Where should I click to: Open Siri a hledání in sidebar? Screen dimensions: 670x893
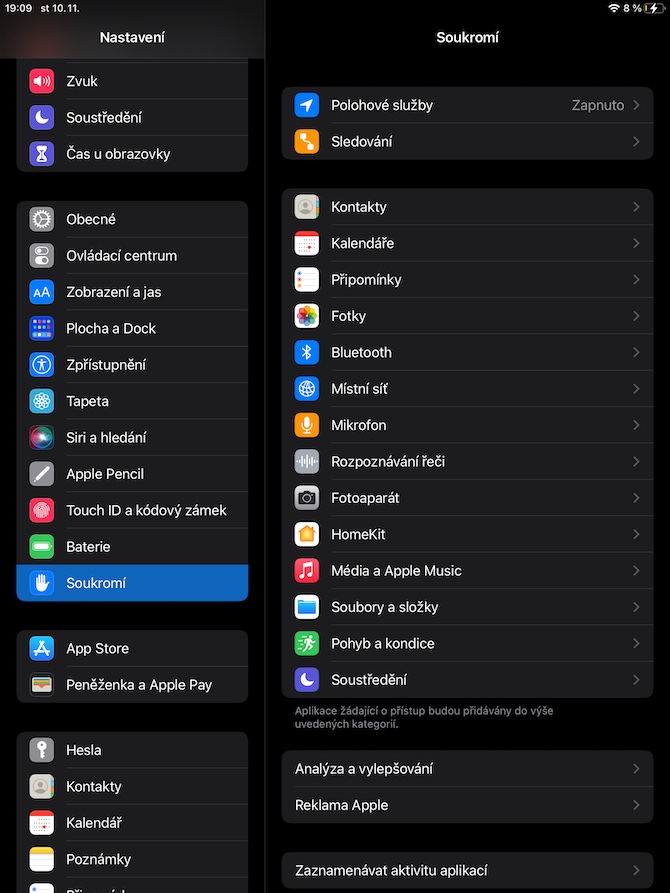(132, 437)
